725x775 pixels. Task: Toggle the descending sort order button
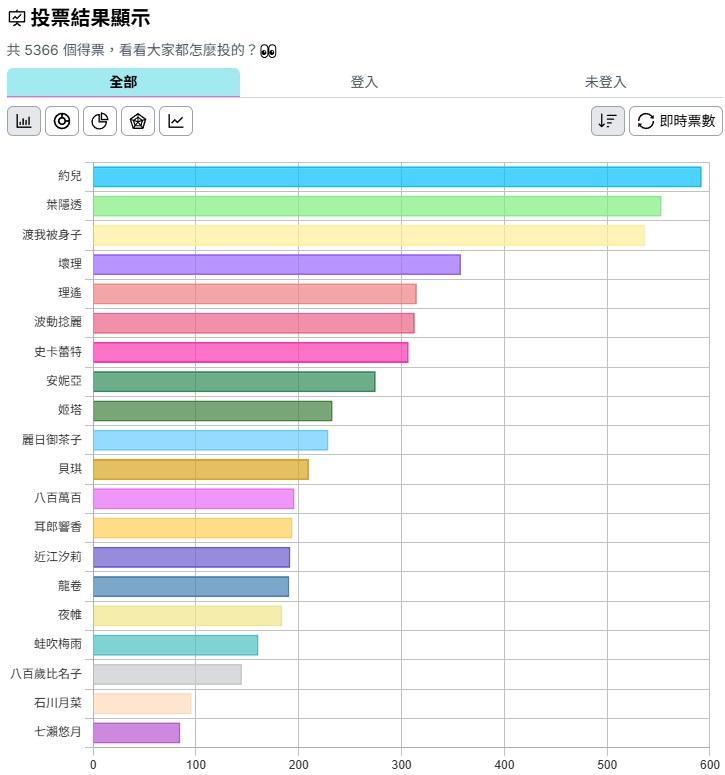[608, 121]
